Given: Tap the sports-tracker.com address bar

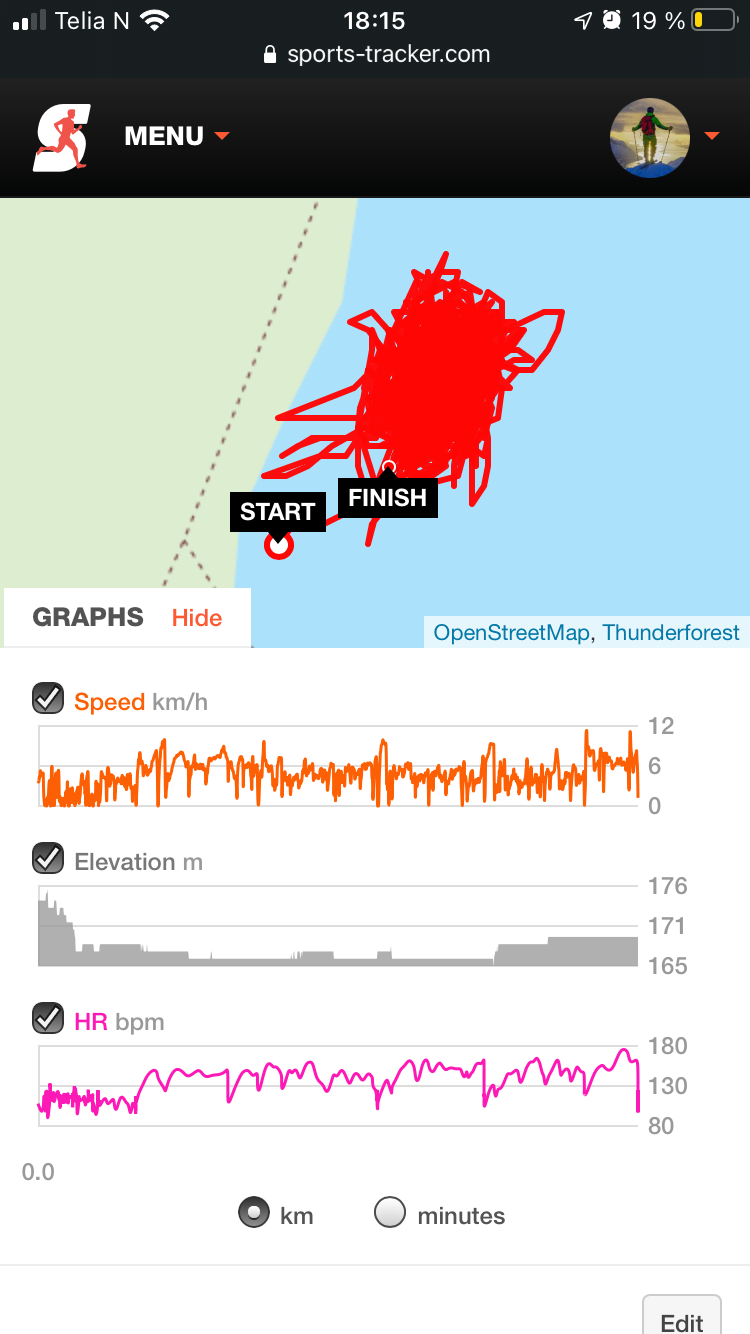Looking at the screenshot, I should [376, 54].
